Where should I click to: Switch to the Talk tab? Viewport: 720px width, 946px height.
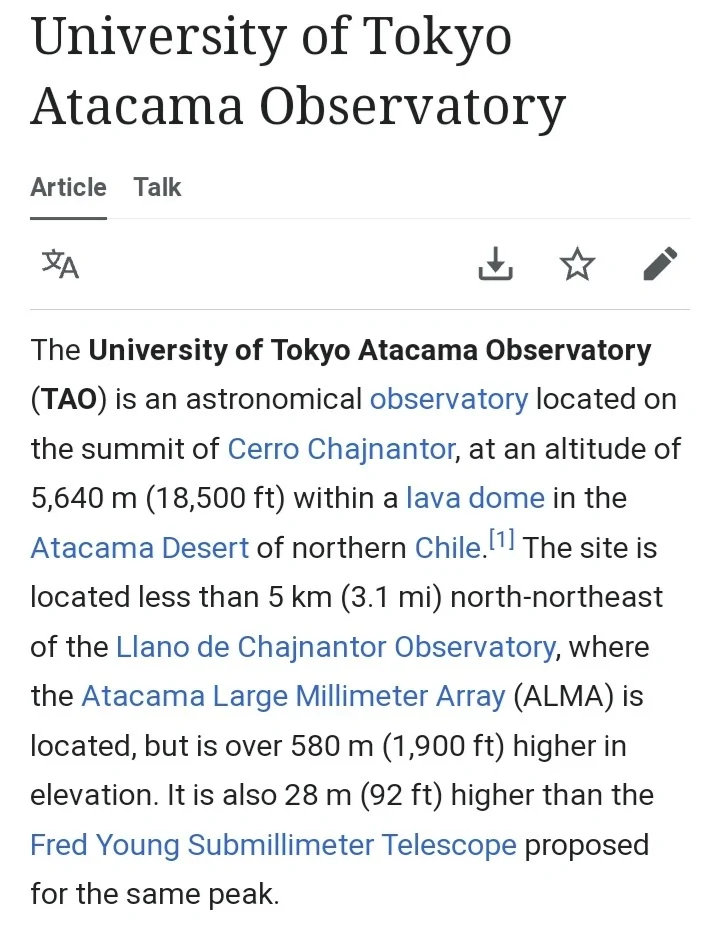click(158, 187)
